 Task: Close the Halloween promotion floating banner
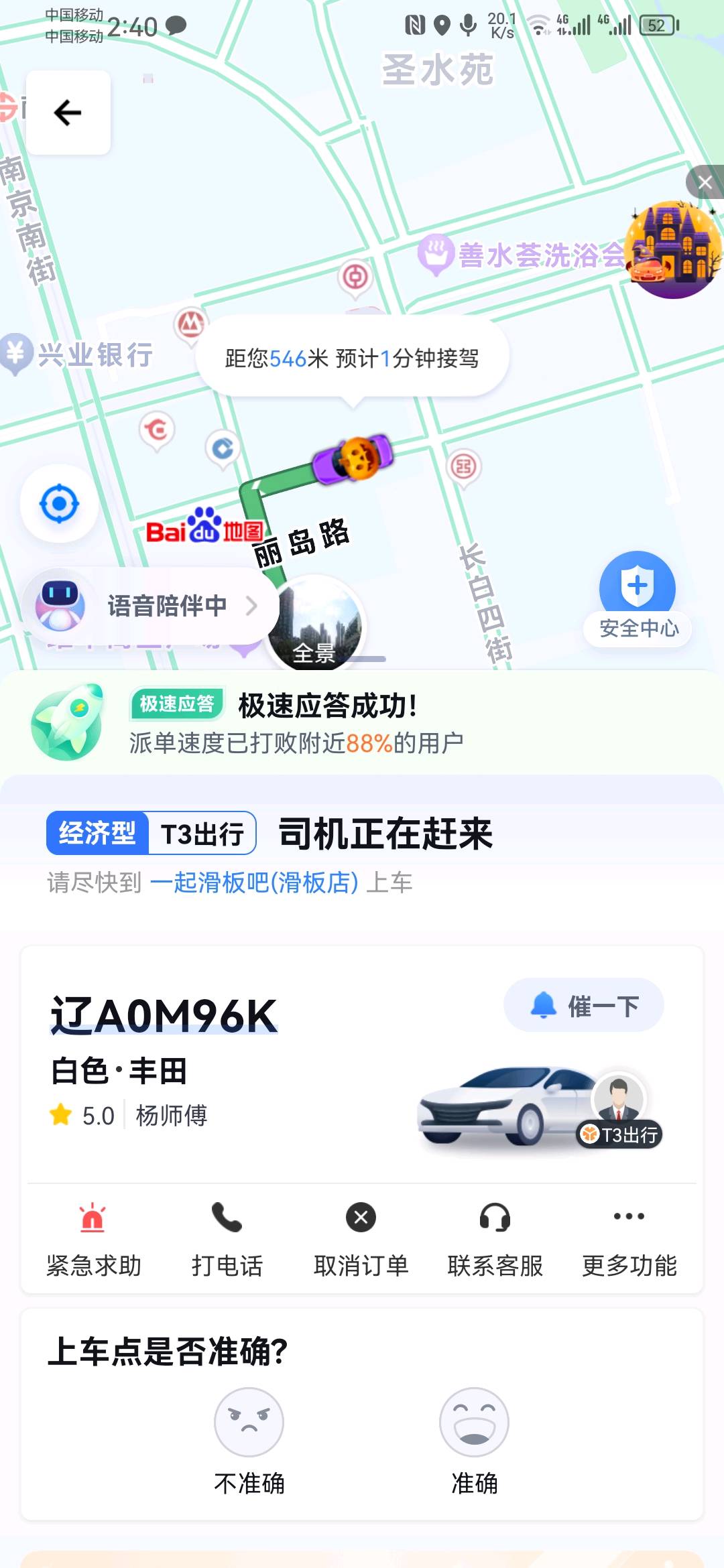coord(705,182)
